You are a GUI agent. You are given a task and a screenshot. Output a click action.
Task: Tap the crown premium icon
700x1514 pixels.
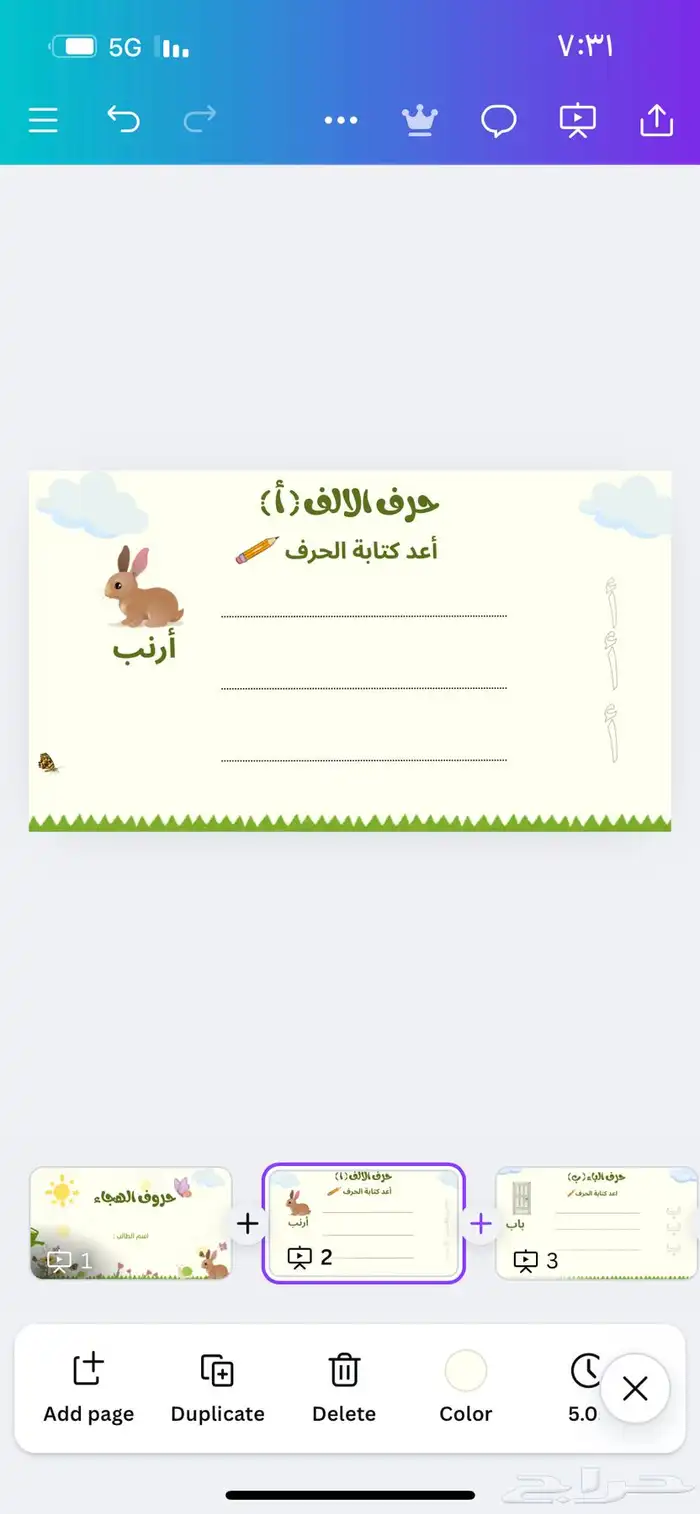point(420,120)
